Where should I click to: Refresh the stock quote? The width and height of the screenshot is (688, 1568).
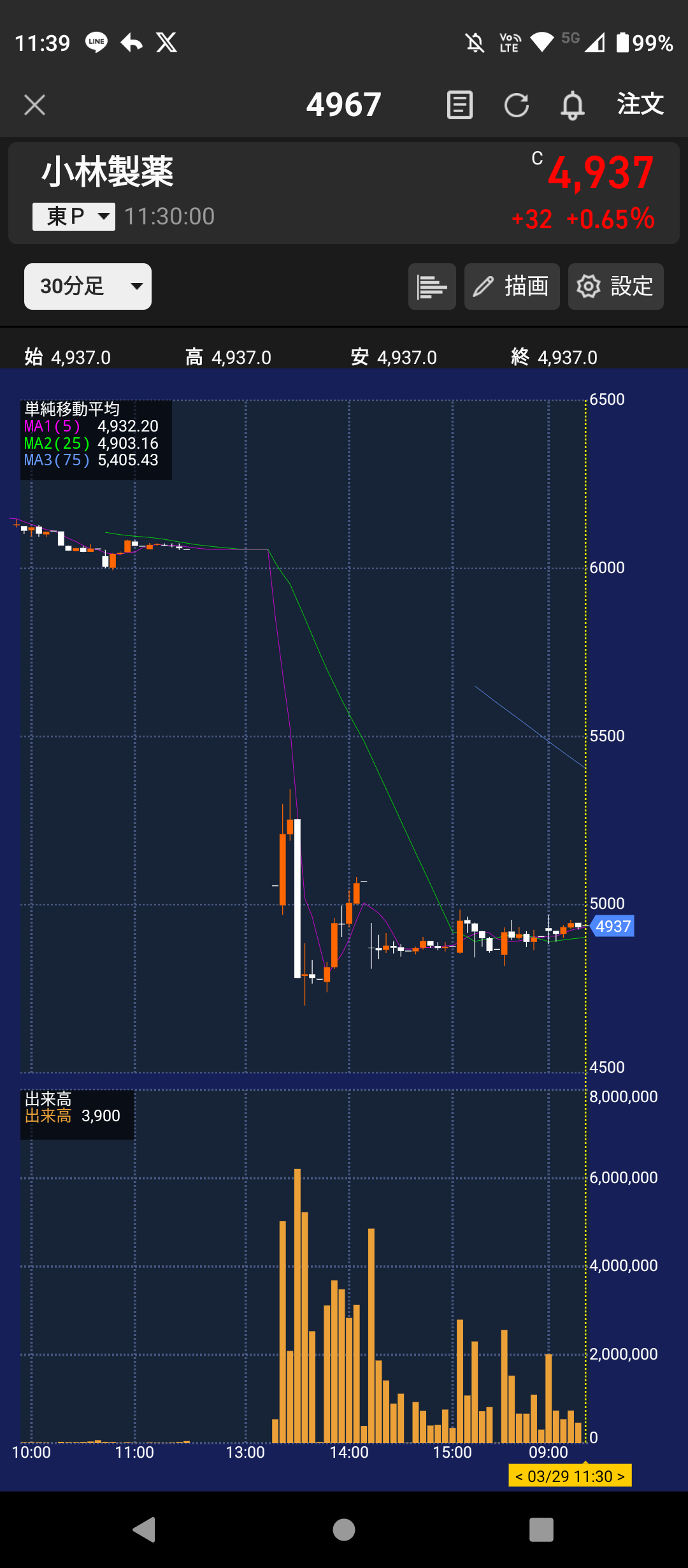point(517,105)
